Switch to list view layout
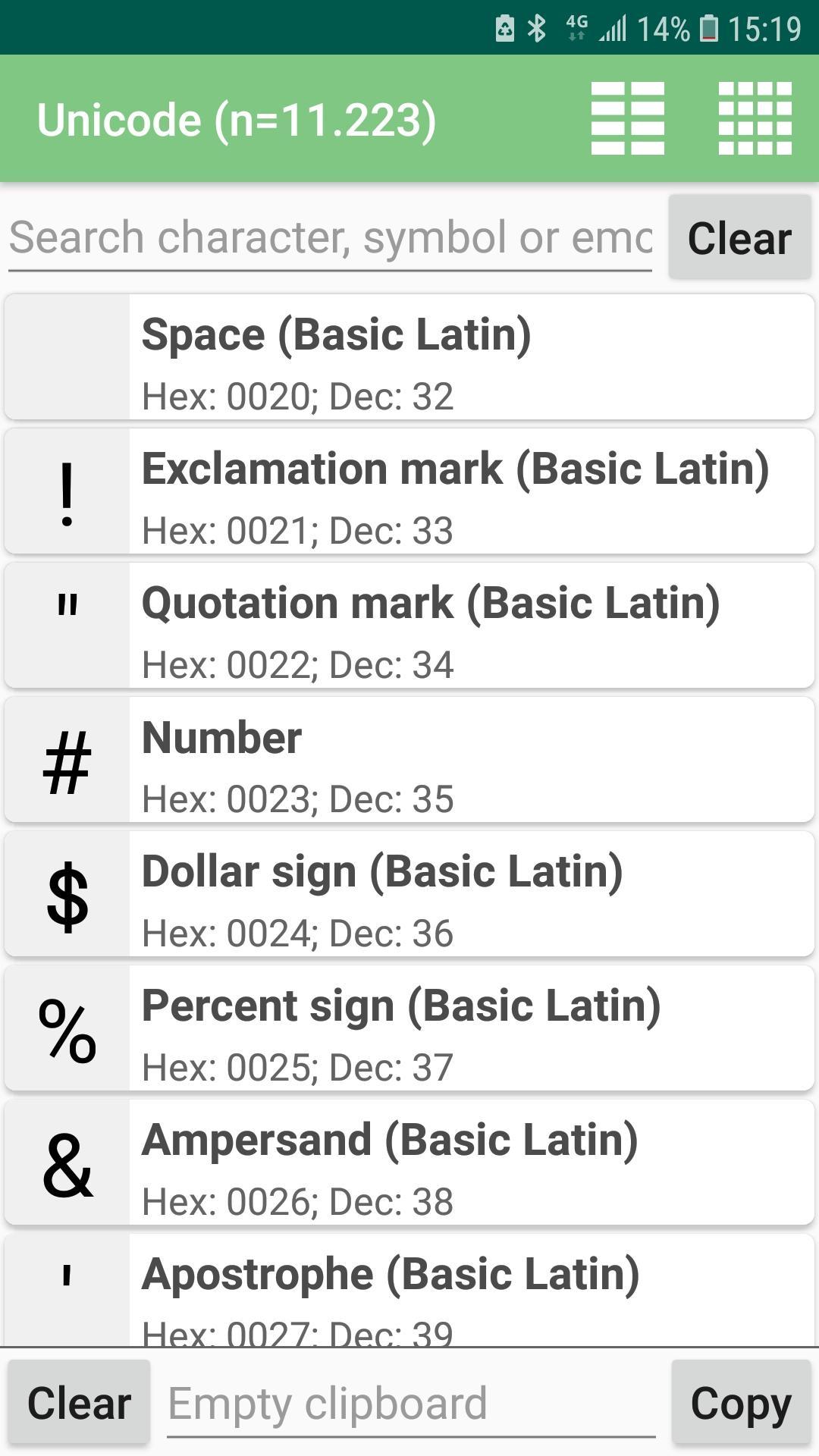The image size is (819, 1456). 627,118
